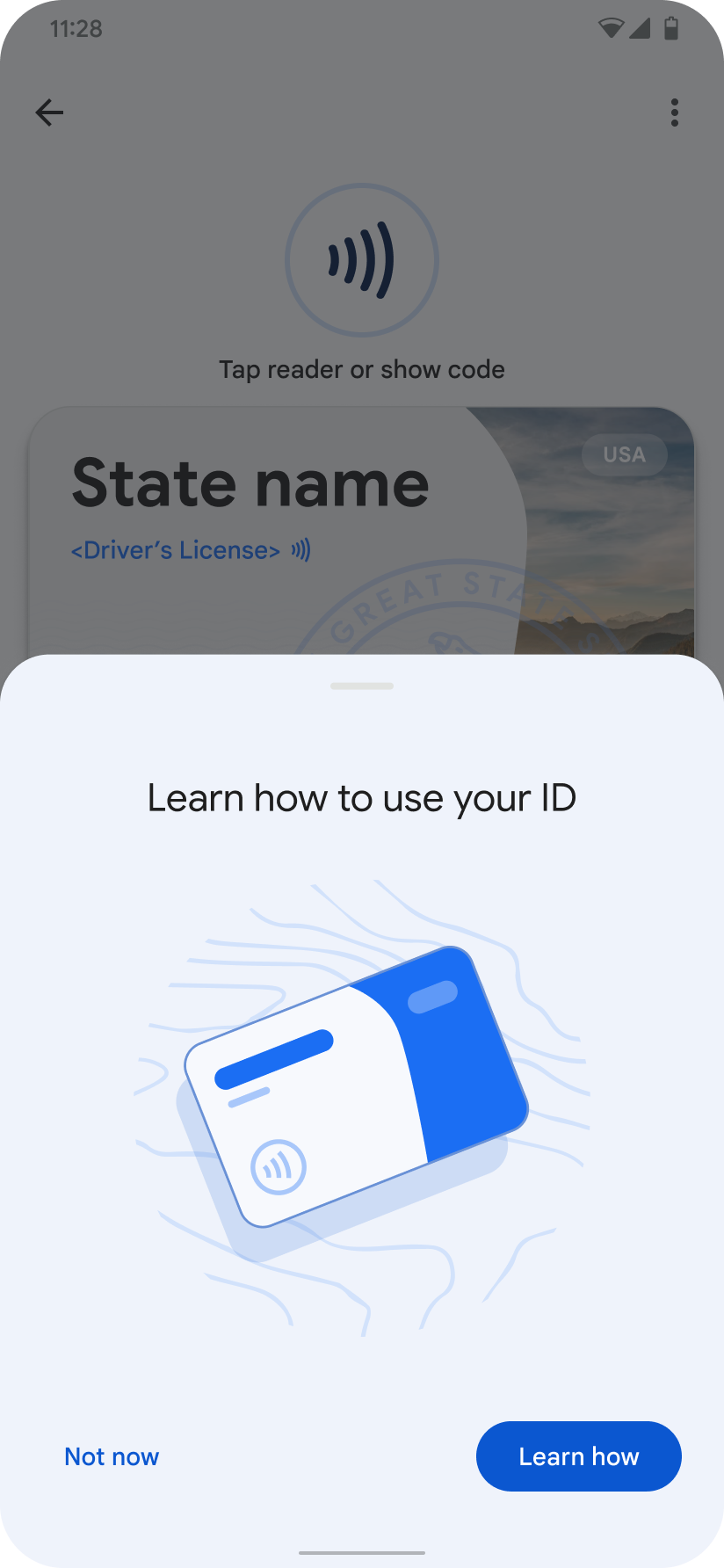Open the three-dot overflow menu

coord(674,113)
